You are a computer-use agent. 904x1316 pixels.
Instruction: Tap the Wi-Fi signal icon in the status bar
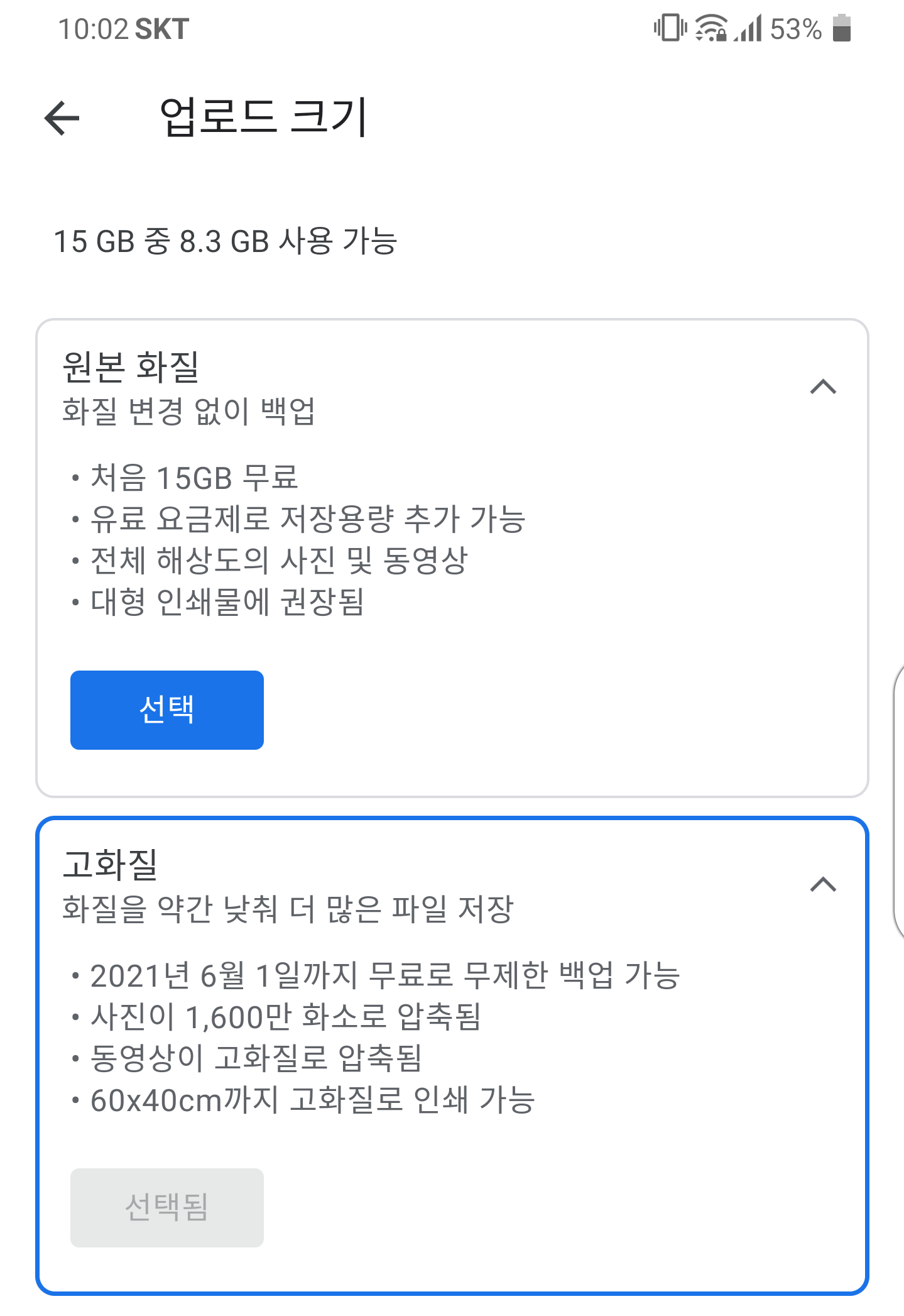coord(712,26)
